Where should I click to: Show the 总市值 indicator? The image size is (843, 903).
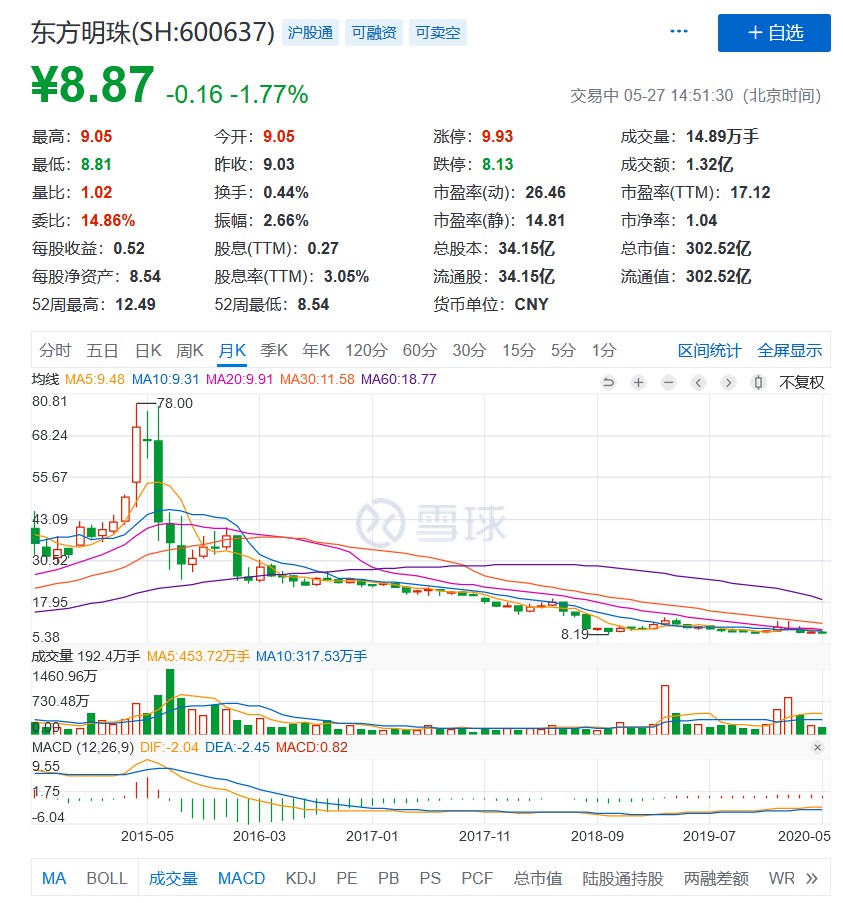click(x=538, y=878)
